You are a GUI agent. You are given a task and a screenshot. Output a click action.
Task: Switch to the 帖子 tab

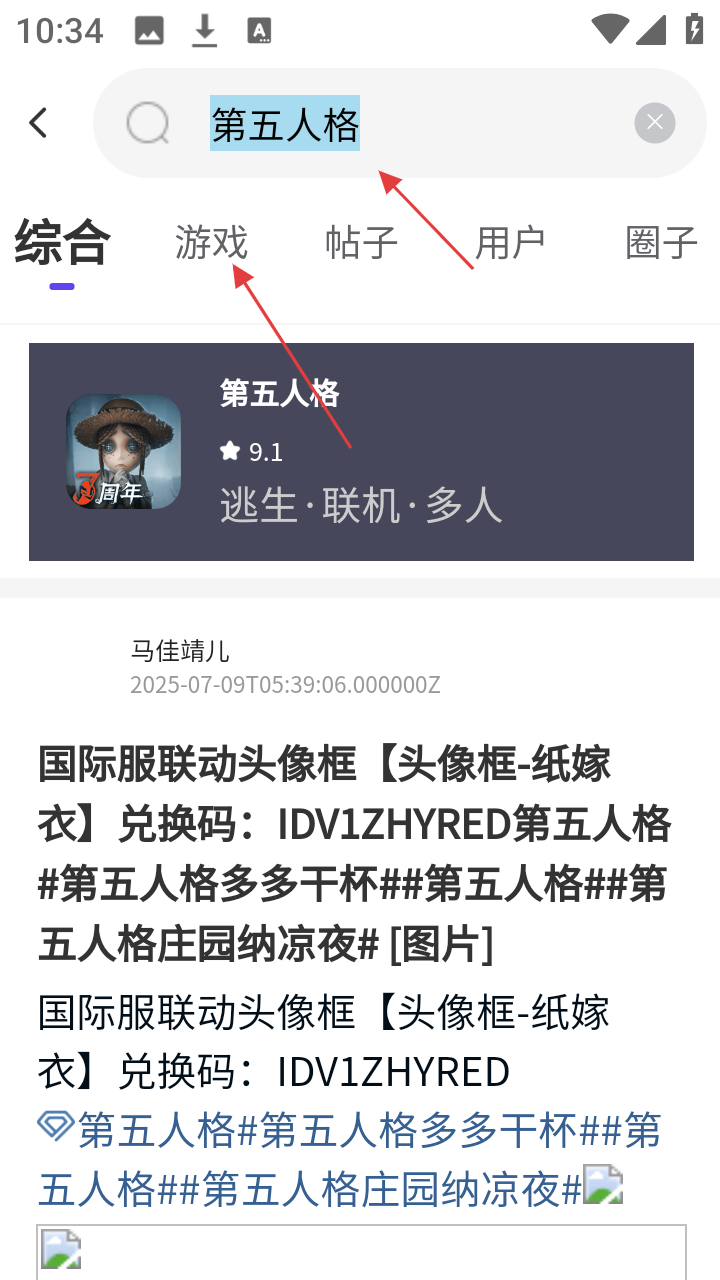361,243
